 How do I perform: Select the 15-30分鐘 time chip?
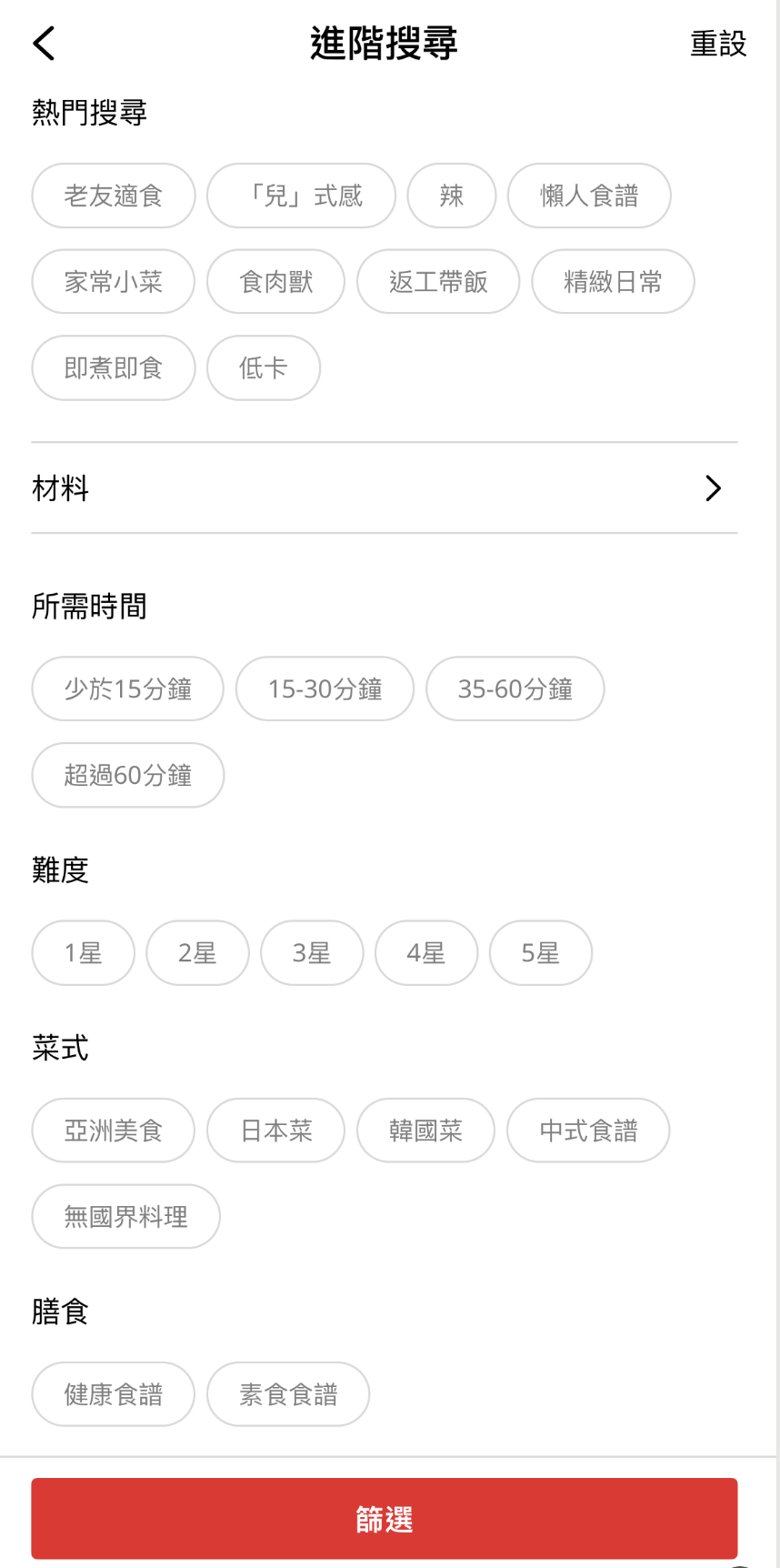pos(325,689)
